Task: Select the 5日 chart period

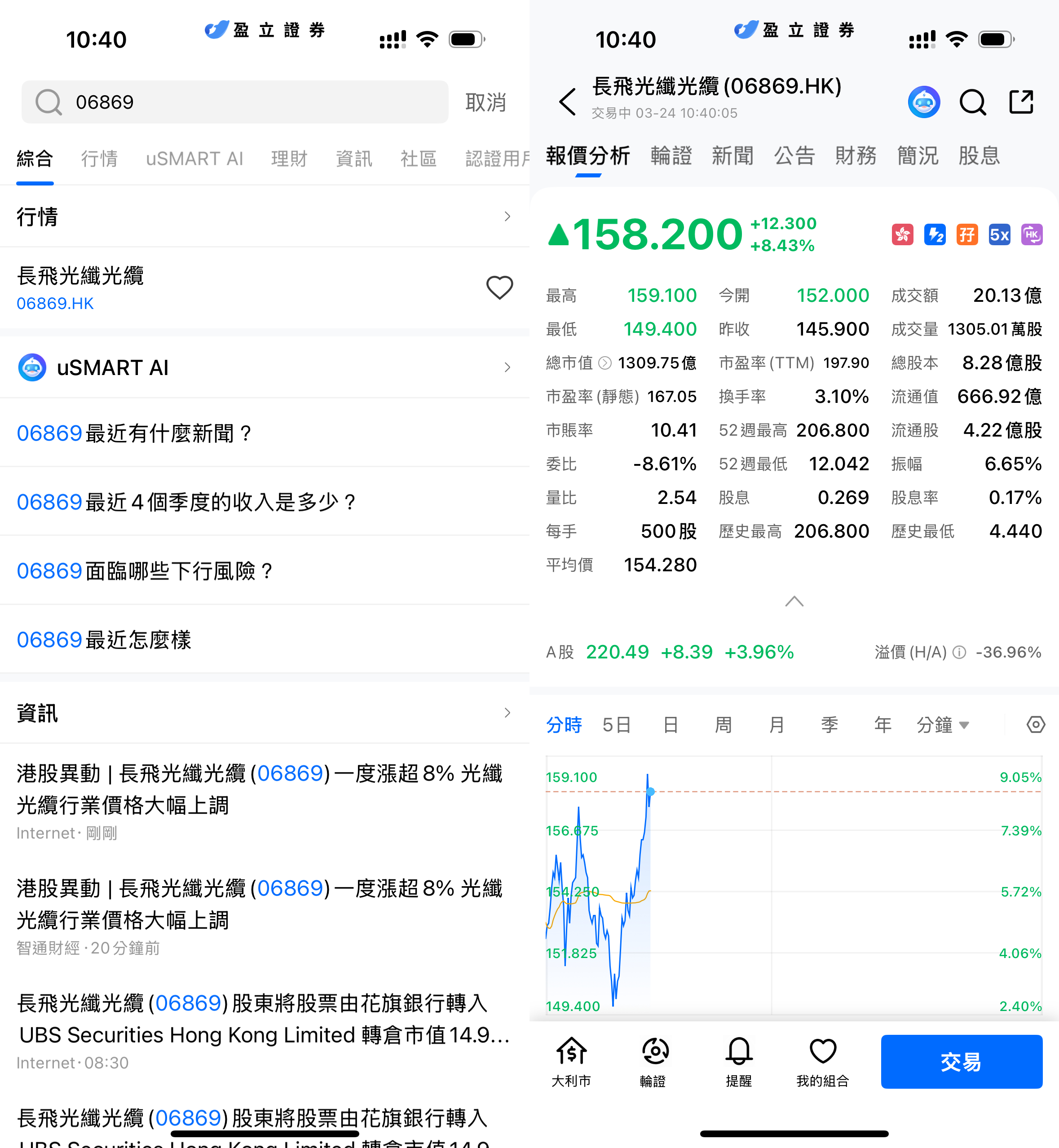Action: 617,725
